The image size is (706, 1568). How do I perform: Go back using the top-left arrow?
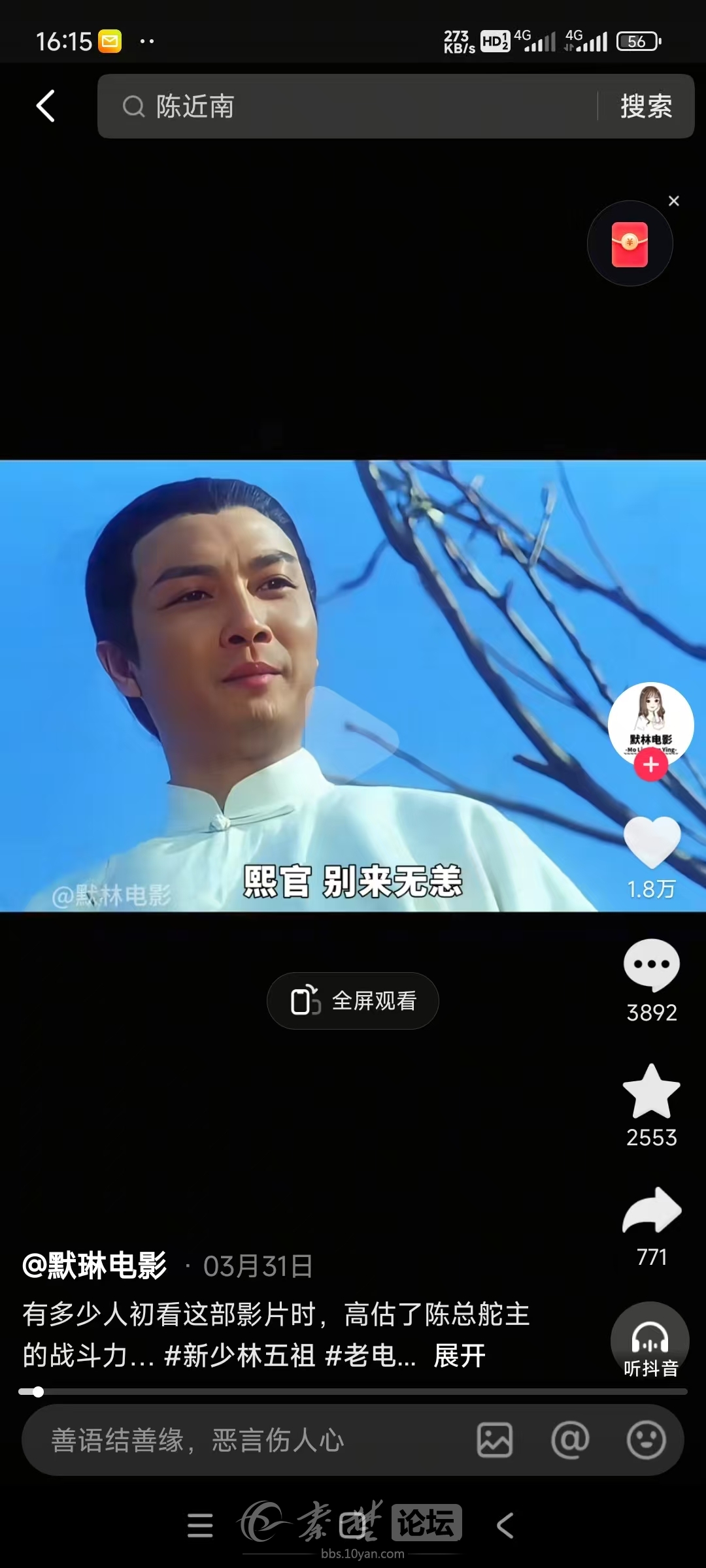pyautogui.click(x=45, y=106)
